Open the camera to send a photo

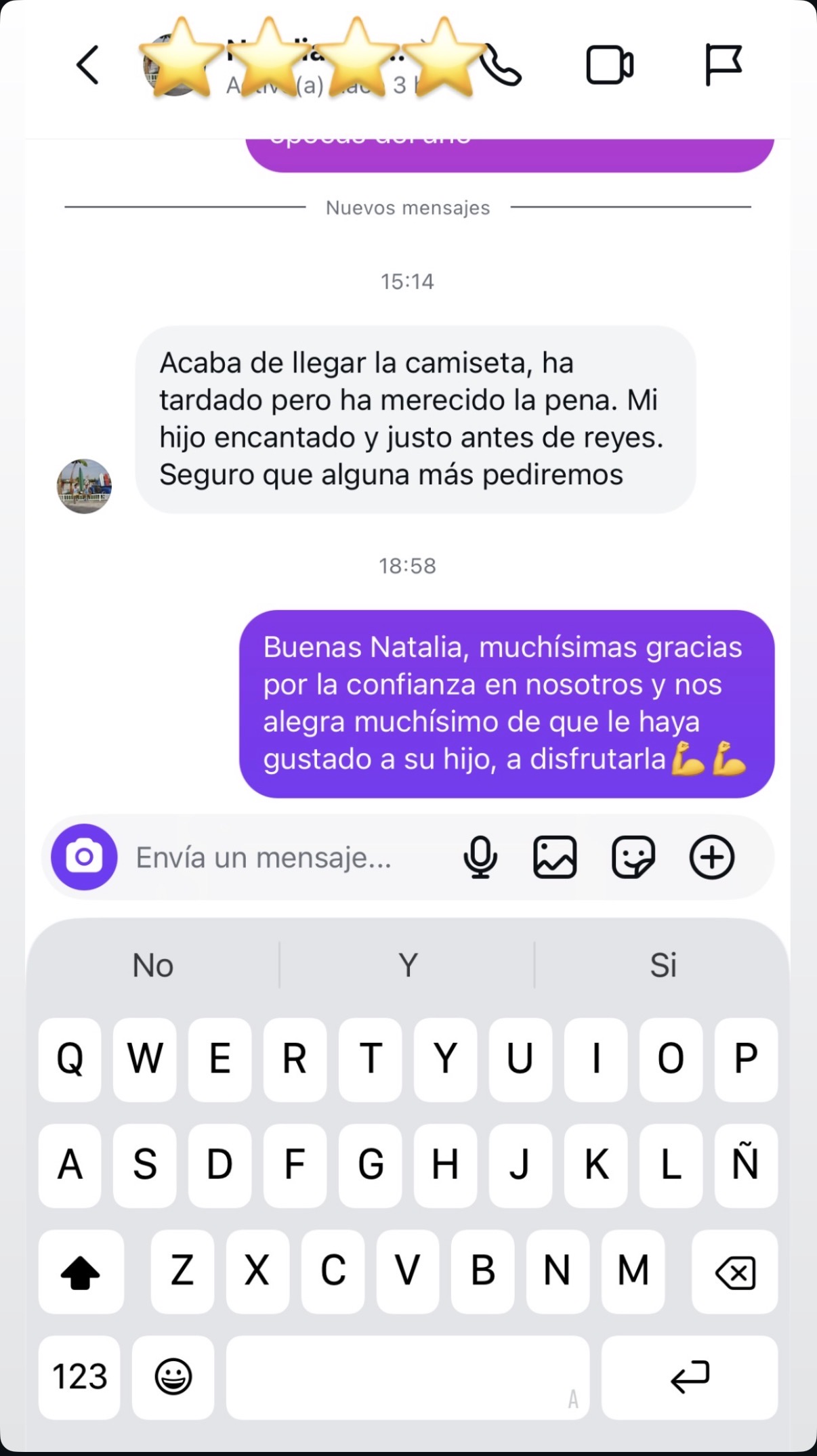[83, 857]
